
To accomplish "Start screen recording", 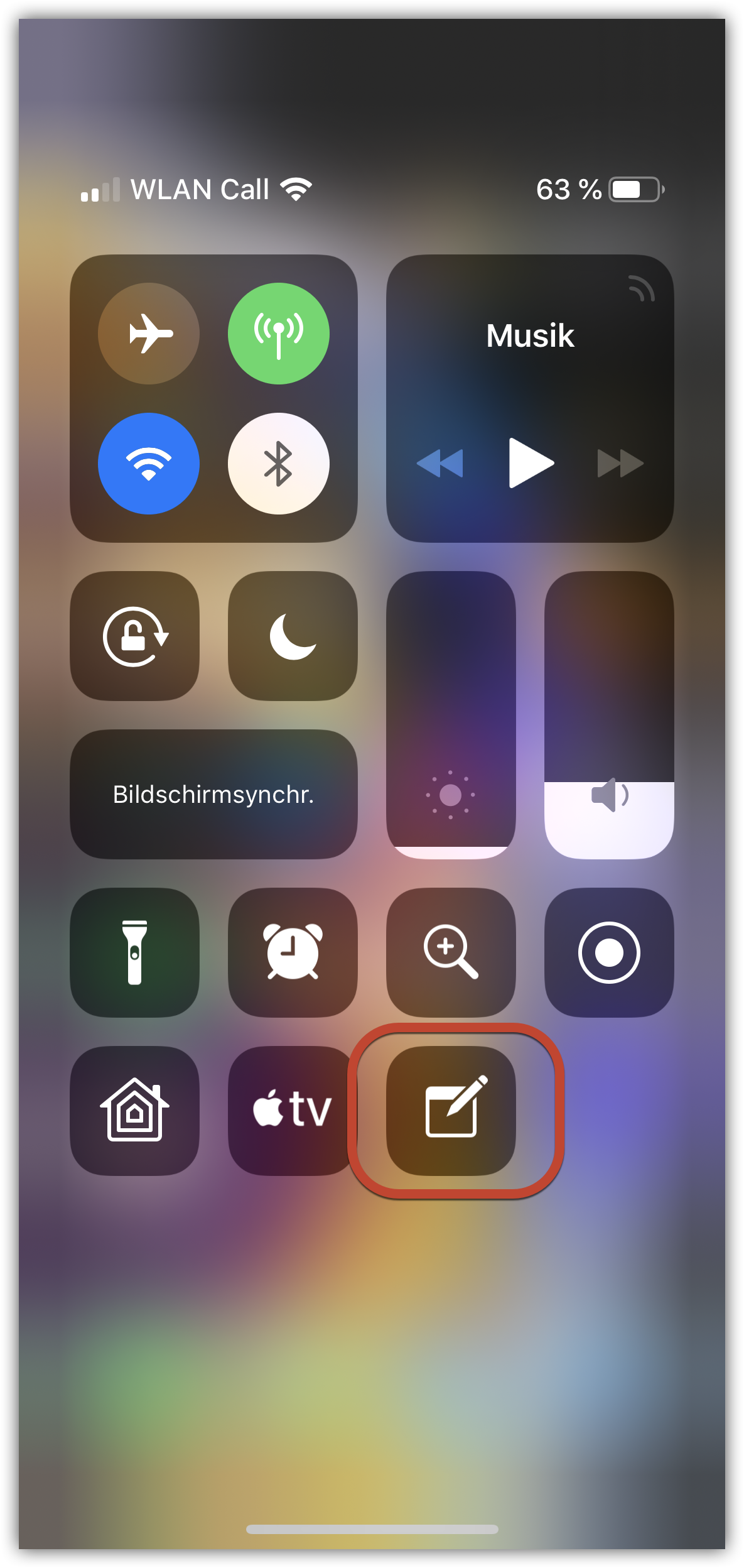I will tap(610, 952).
